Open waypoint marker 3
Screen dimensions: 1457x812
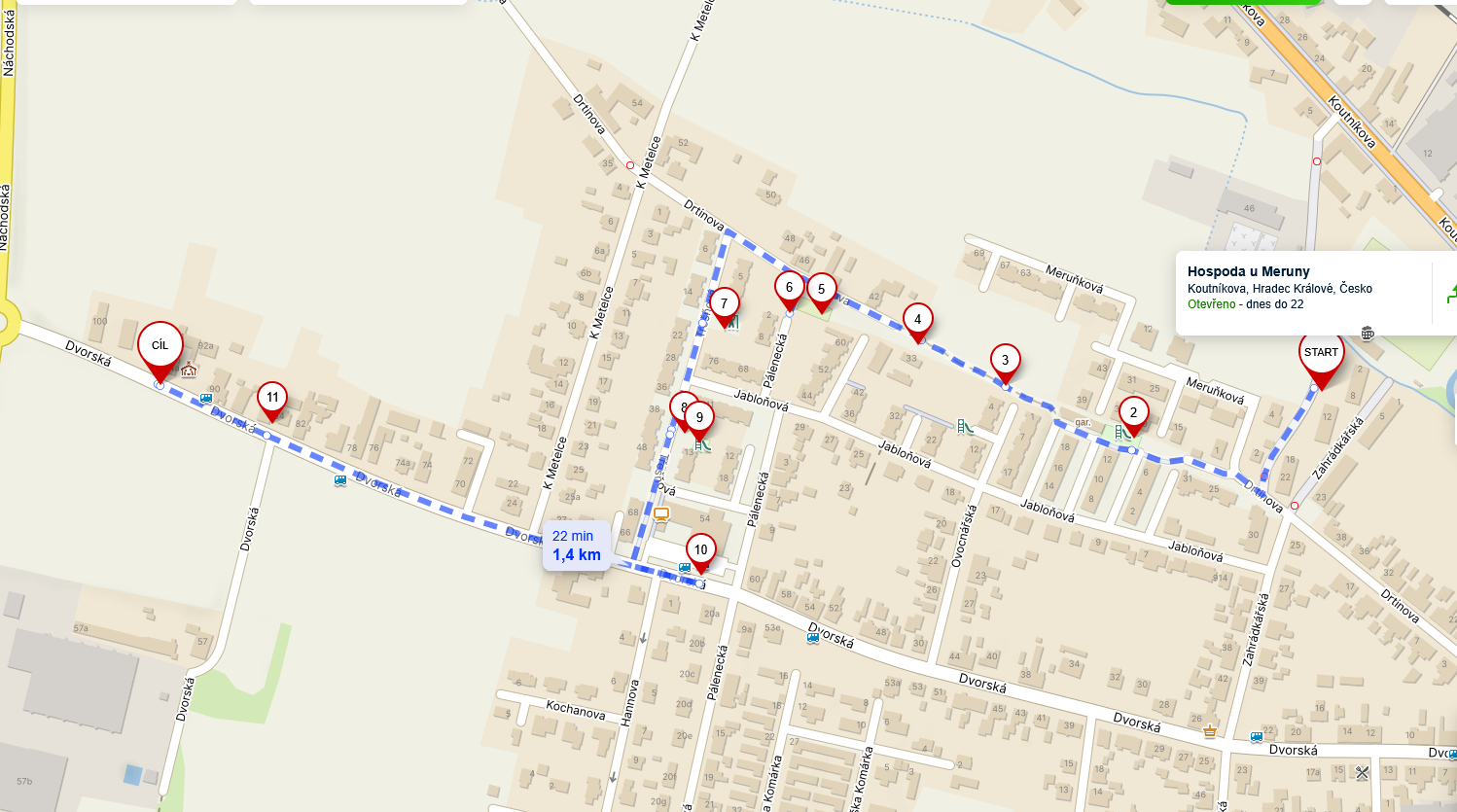(x=1006, y=360)
